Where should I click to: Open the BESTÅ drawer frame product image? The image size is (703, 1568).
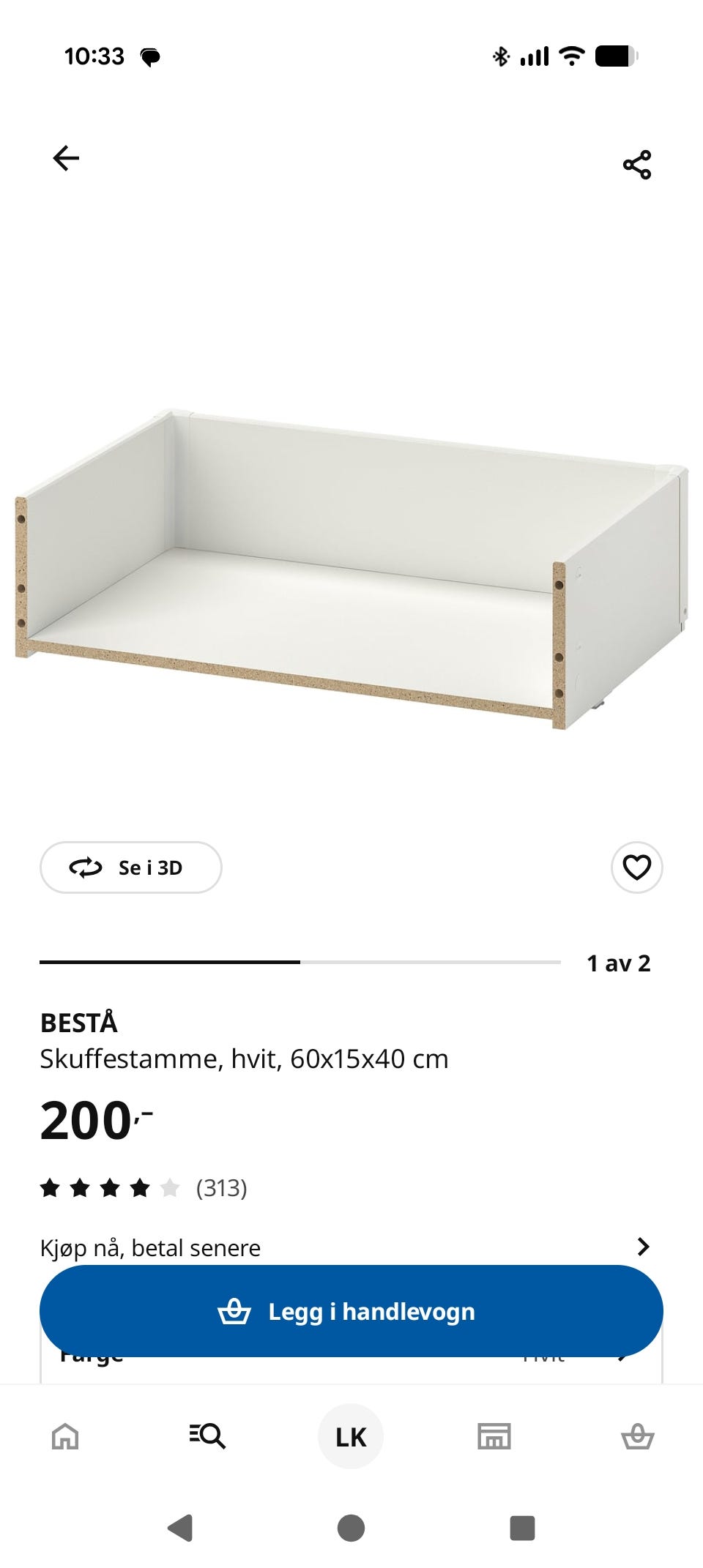[x=351, y=569]
